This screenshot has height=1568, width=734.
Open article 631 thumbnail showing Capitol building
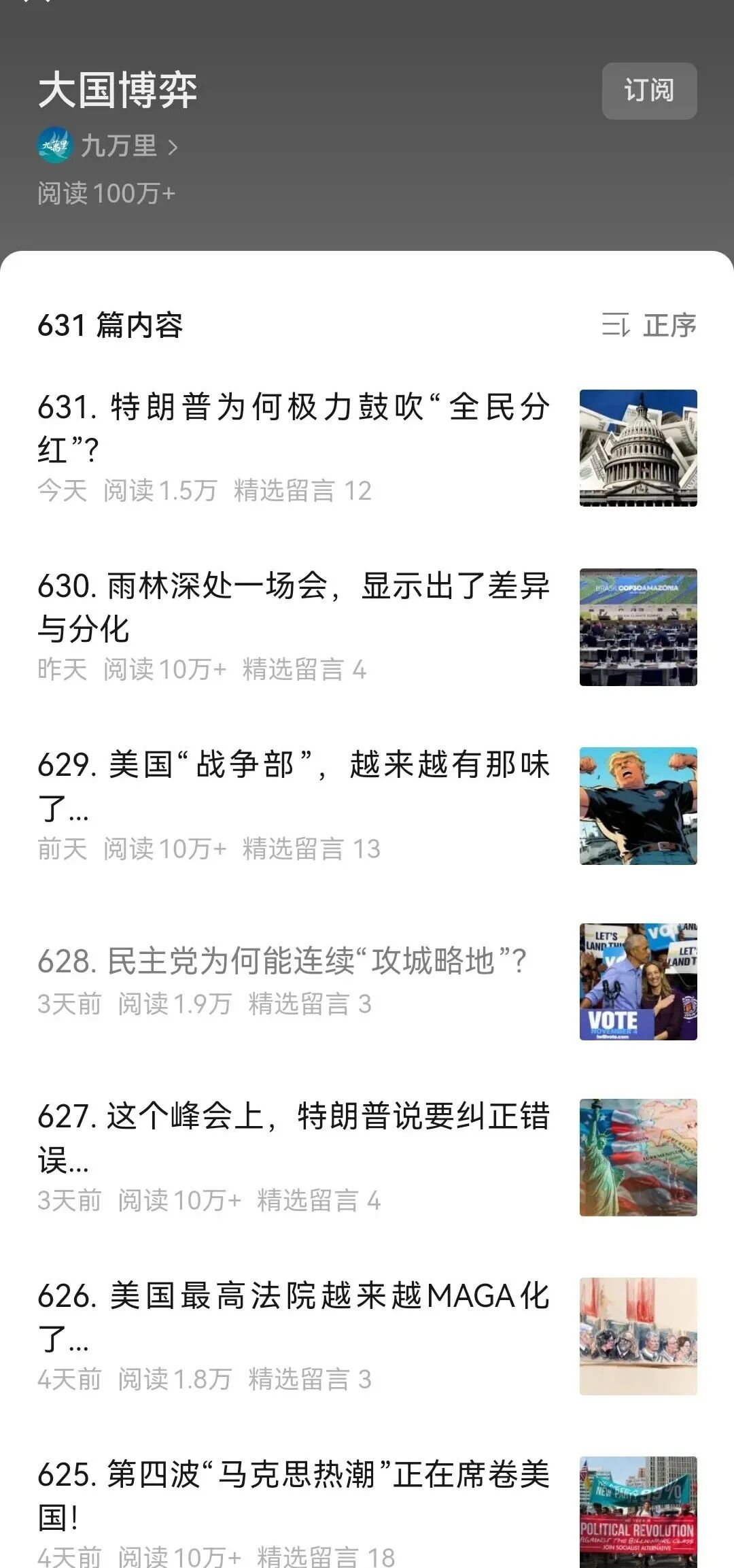click(637, 449)
